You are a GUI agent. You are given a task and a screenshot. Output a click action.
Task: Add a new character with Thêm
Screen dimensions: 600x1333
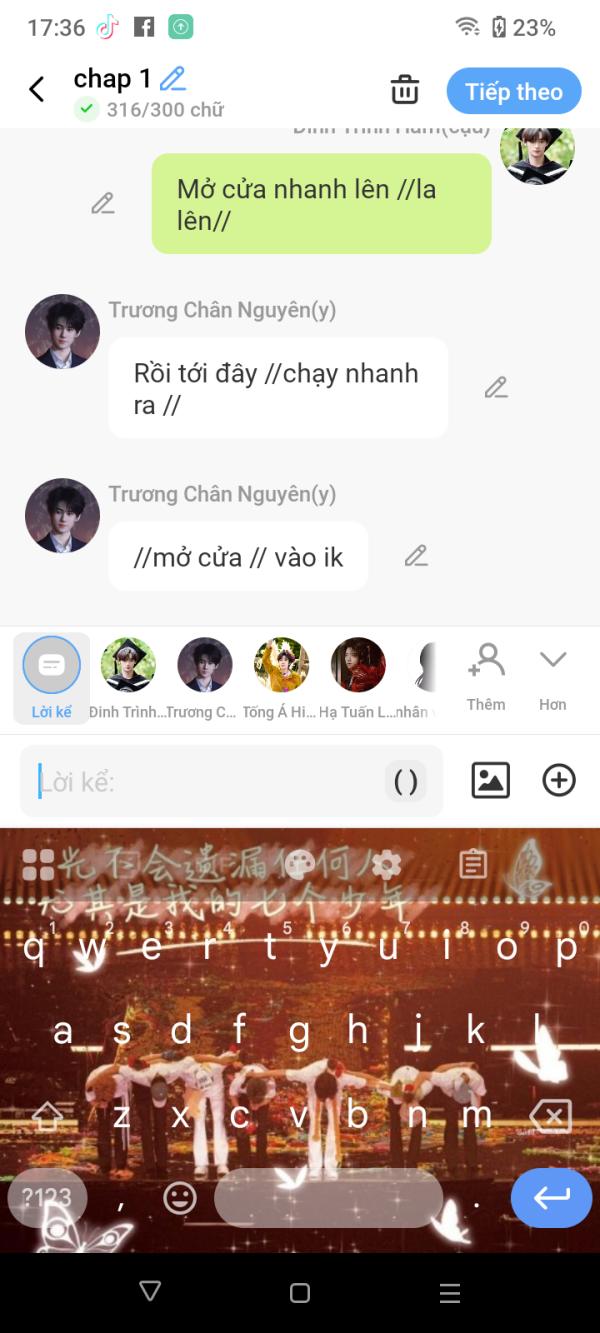(x=486, y=677)
